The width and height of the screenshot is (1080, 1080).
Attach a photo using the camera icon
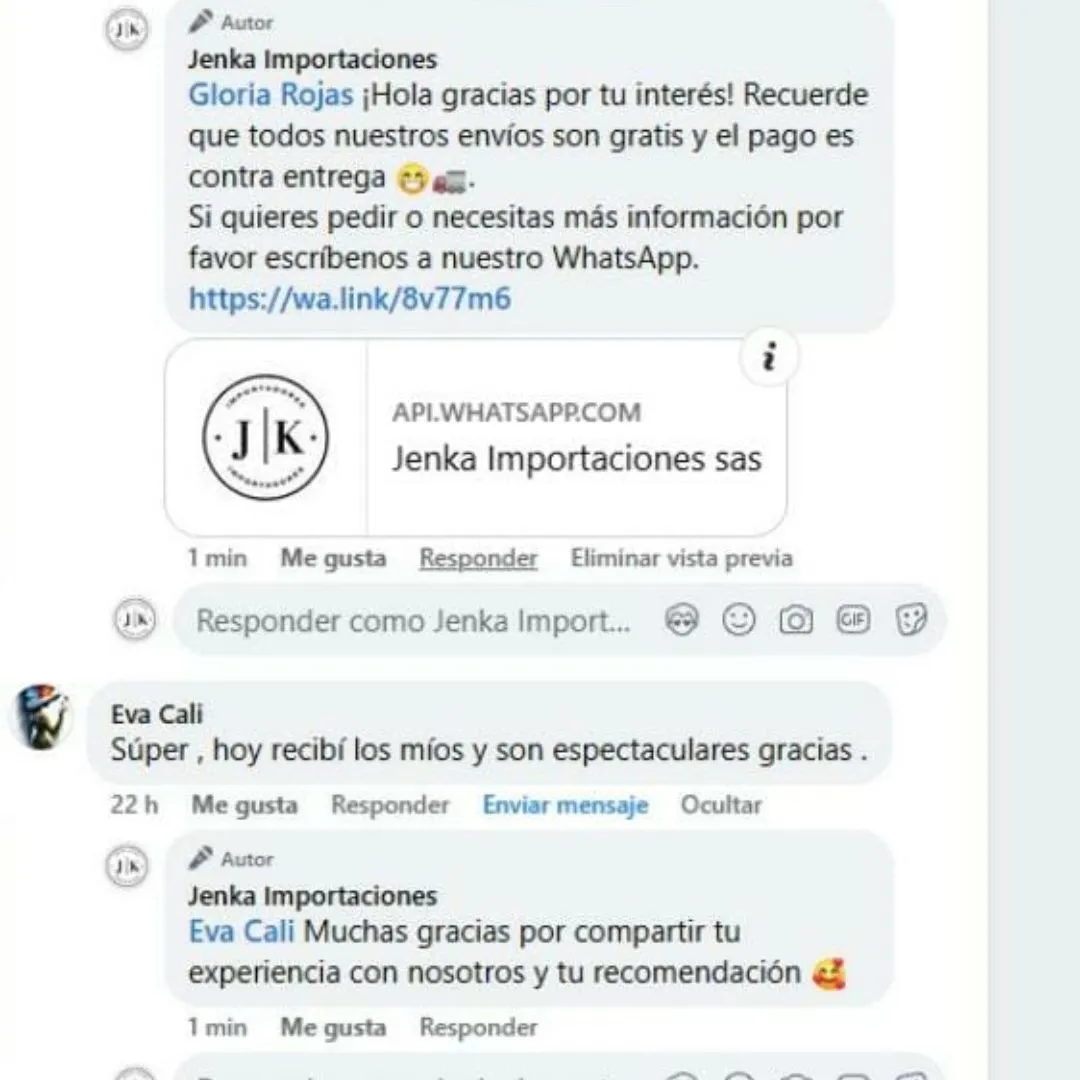(x=796, y=621)
